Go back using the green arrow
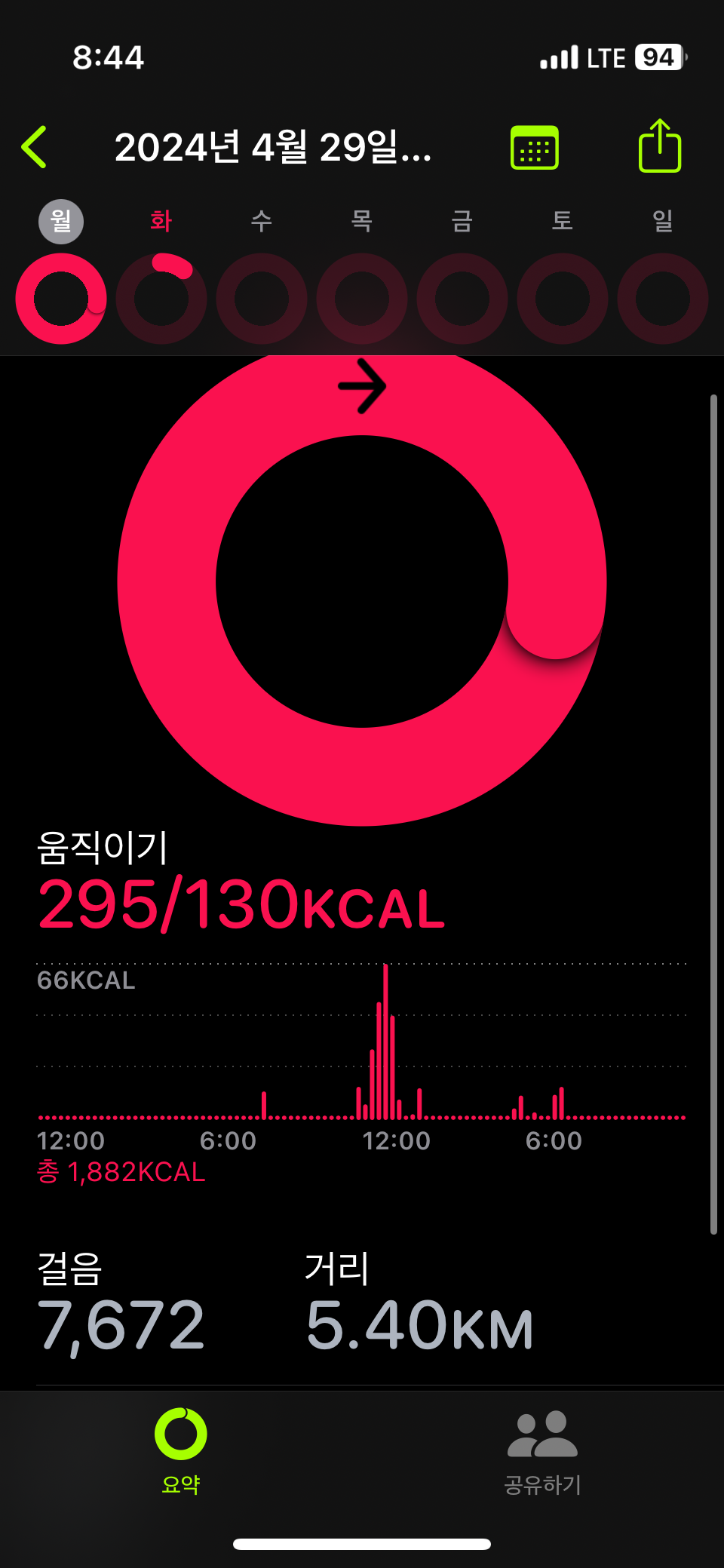This screenshot has width=724, height=1568. pos(35,147)
